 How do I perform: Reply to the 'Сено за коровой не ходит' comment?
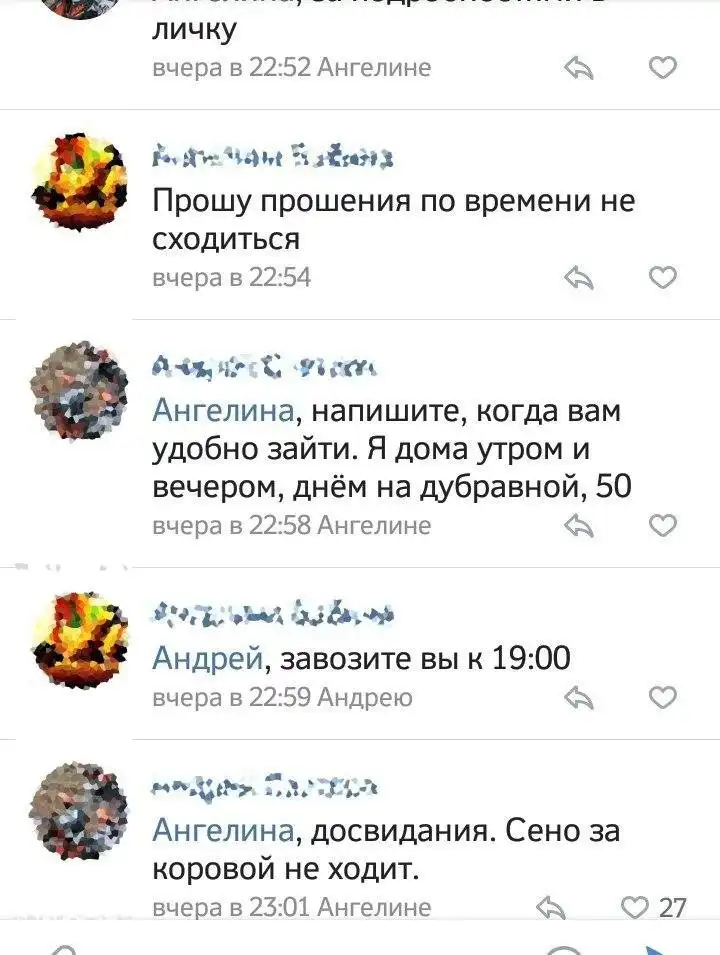point(551,907)
